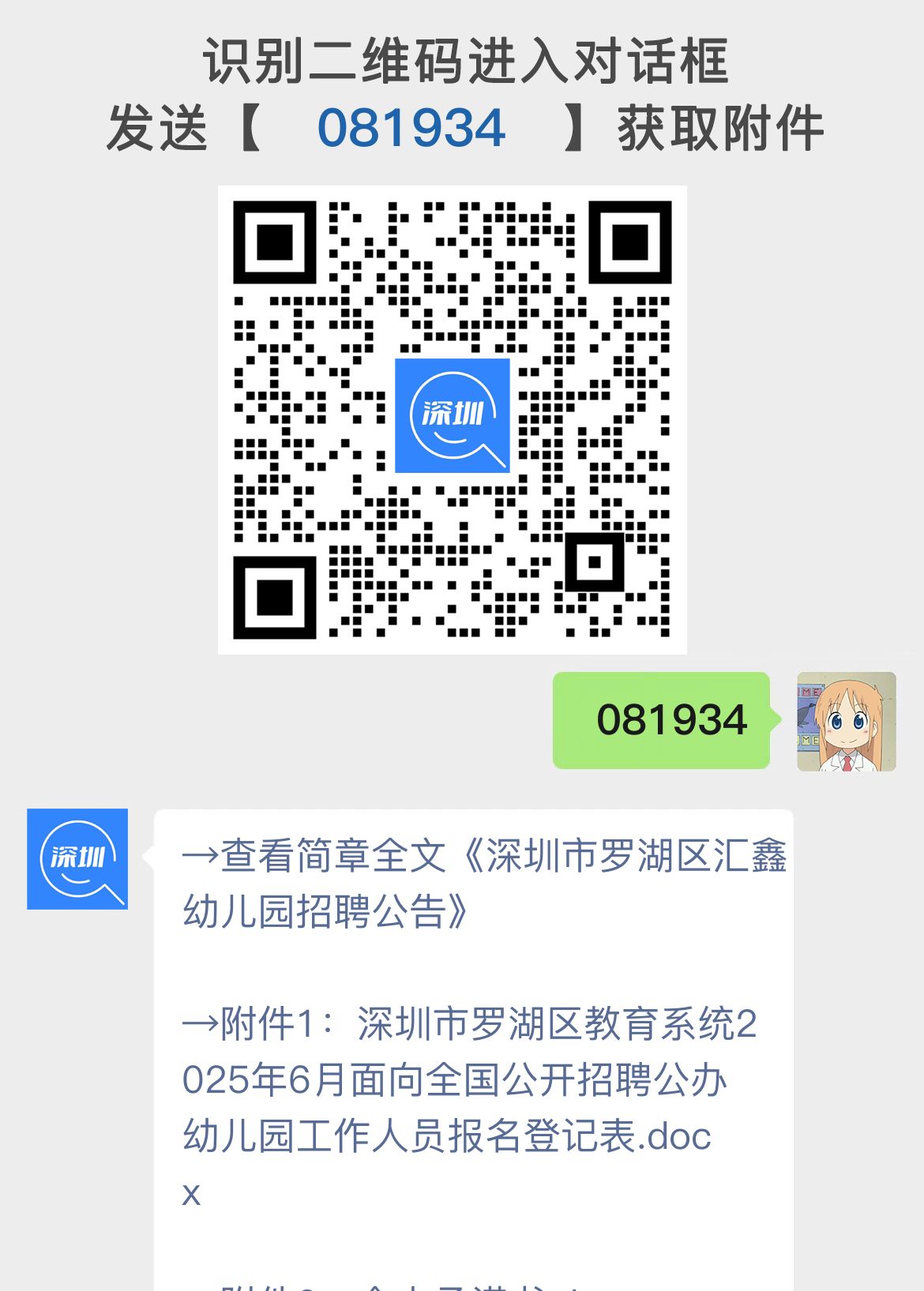Screen dimensions: 924x1291
Task: Click the green bubble containing 081934
Action: tap(662, 719)
